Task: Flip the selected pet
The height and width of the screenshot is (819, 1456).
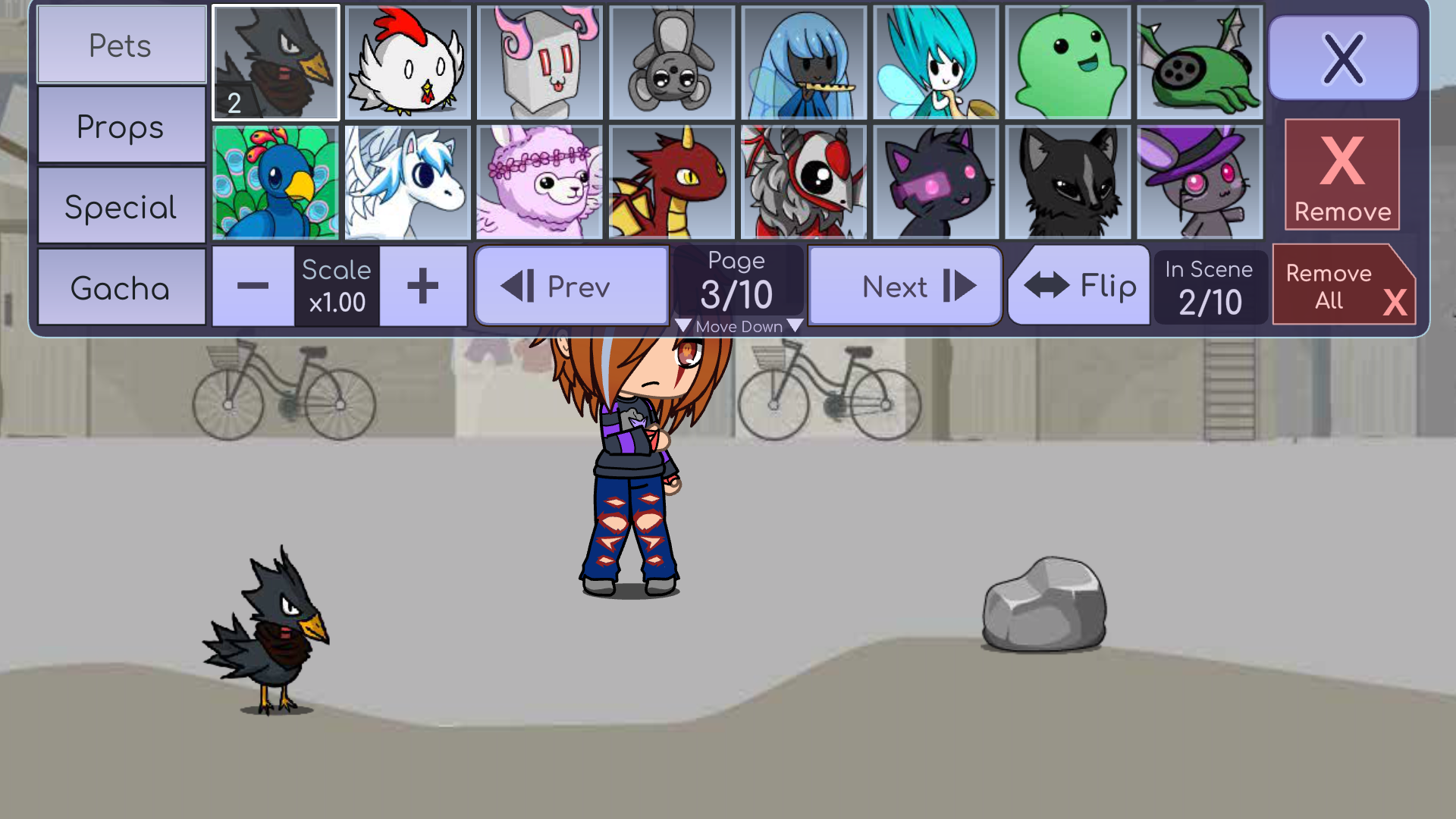Action: click(1080, 286)
